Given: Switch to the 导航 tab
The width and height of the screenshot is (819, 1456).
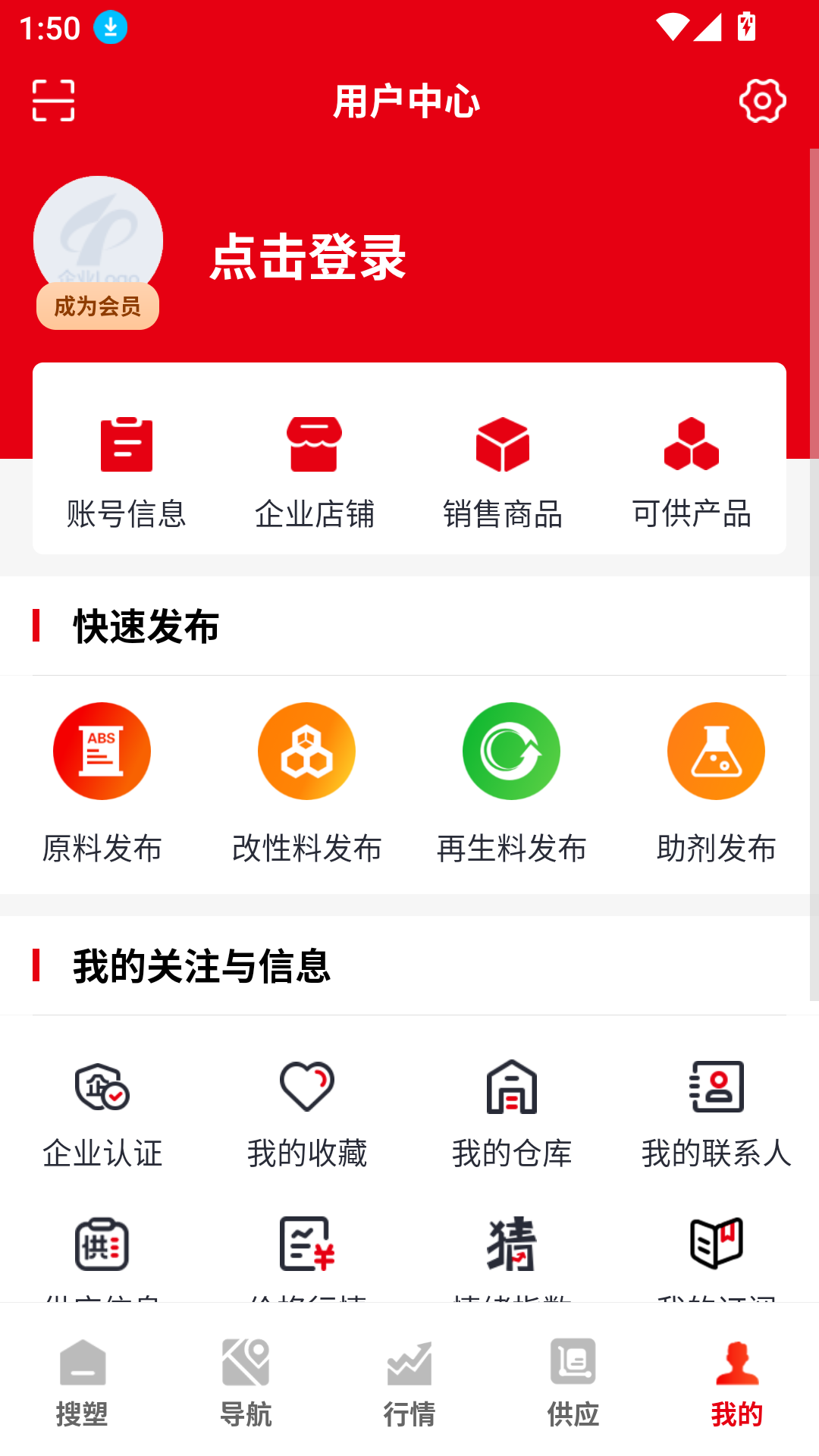Looking at the screenshot, I should [246, 1382].
